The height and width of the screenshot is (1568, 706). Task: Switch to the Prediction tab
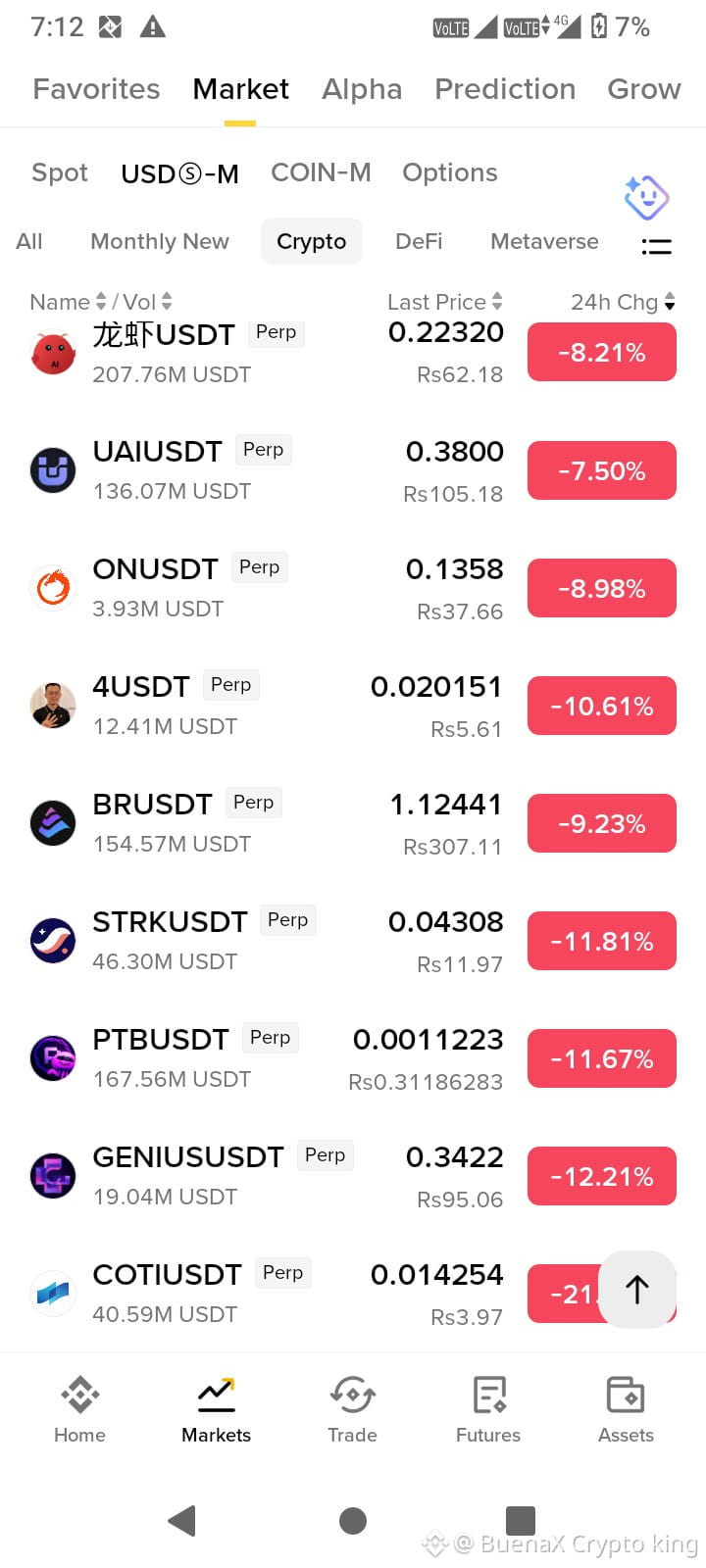(505, 89)
